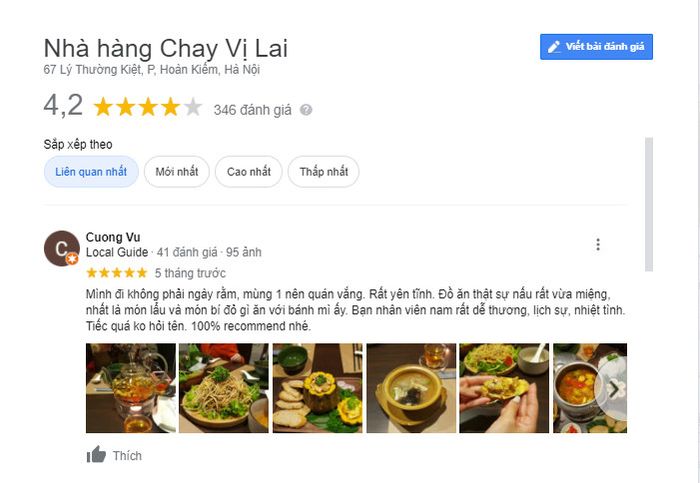Open overflow menu on Cuong Vu's review
Viewport: 700px width, 483px height.
click(x=598, y=245)
